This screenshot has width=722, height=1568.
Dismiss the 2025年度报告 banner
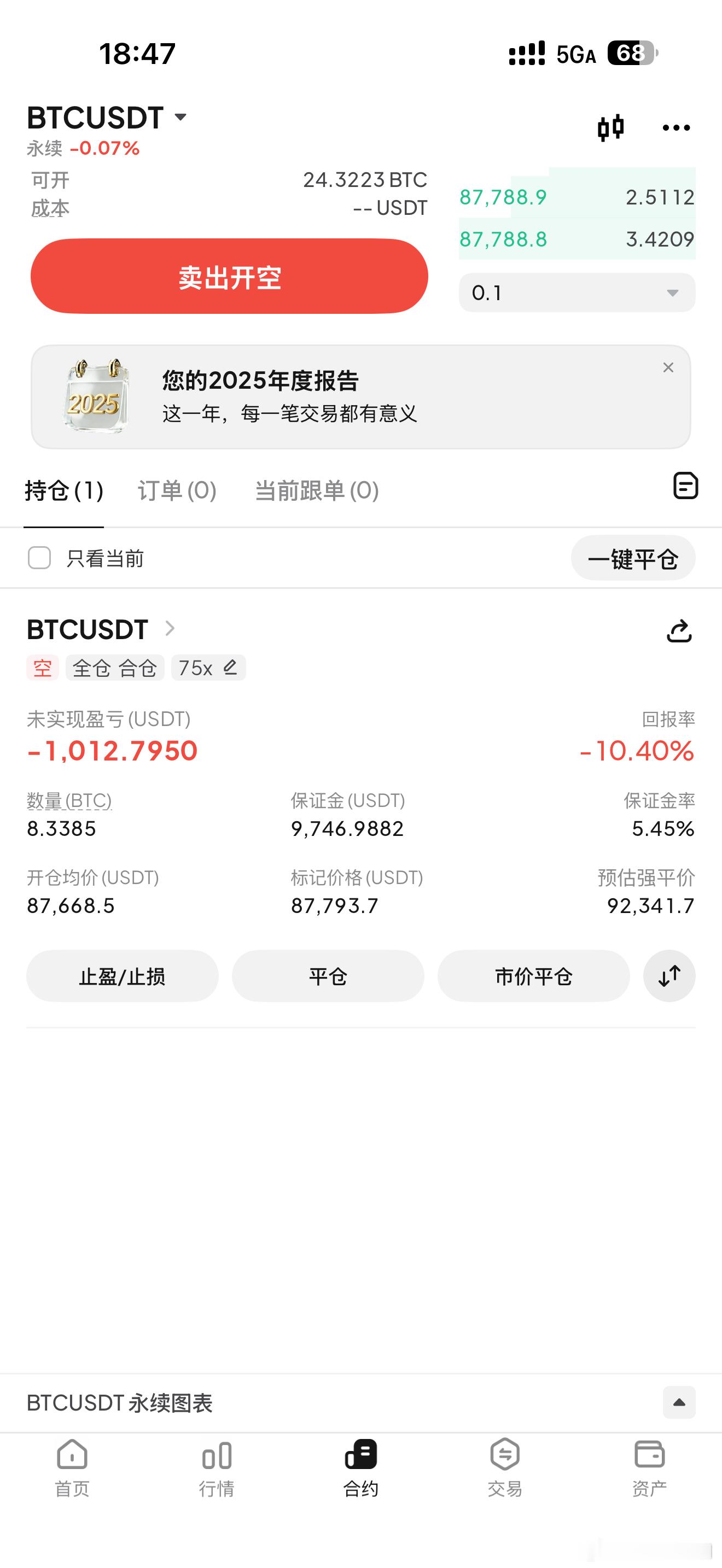(x=668, y=367)
